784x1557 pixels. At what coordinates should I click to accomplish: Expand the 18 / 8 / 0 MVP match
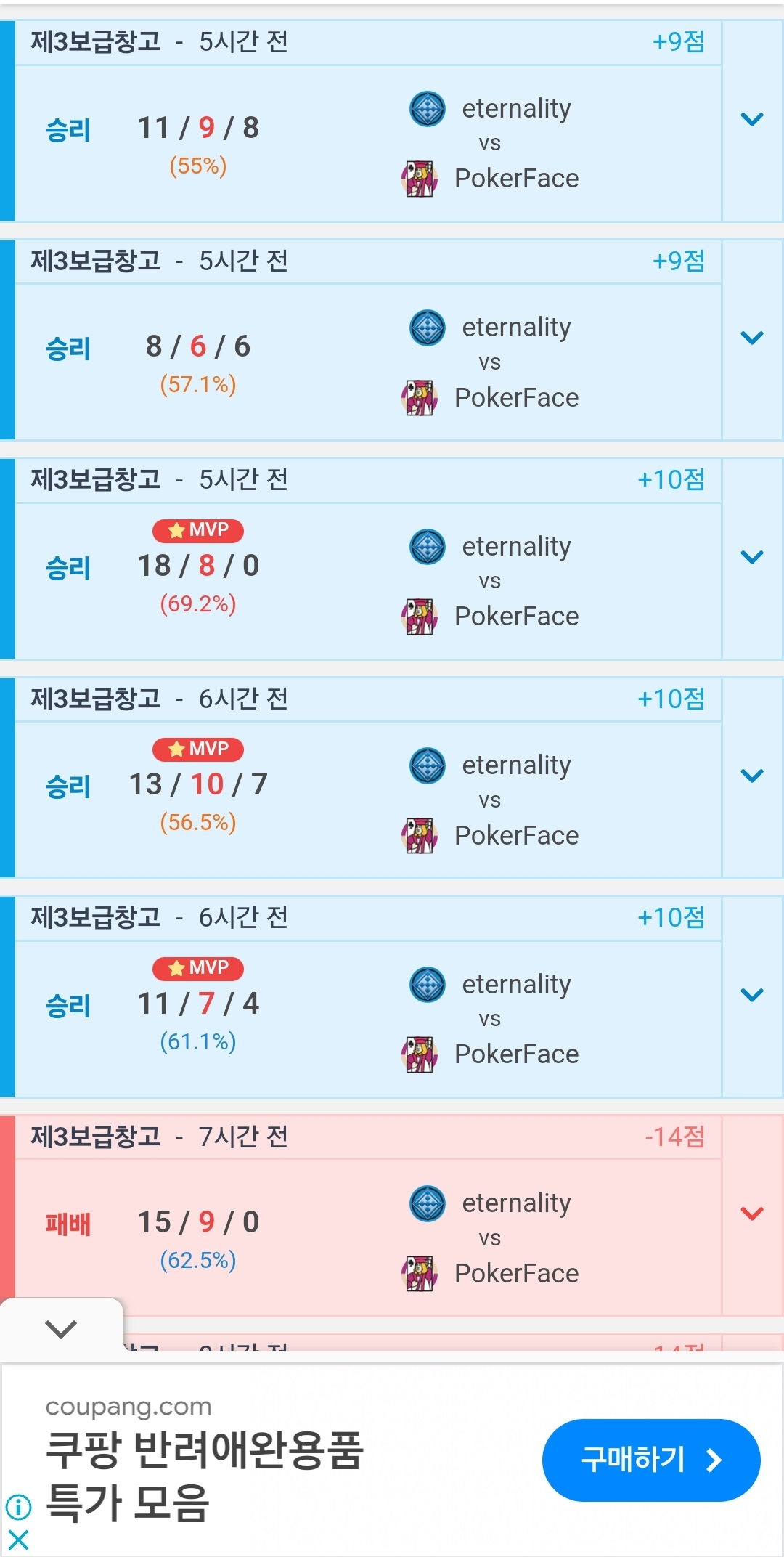752,557
